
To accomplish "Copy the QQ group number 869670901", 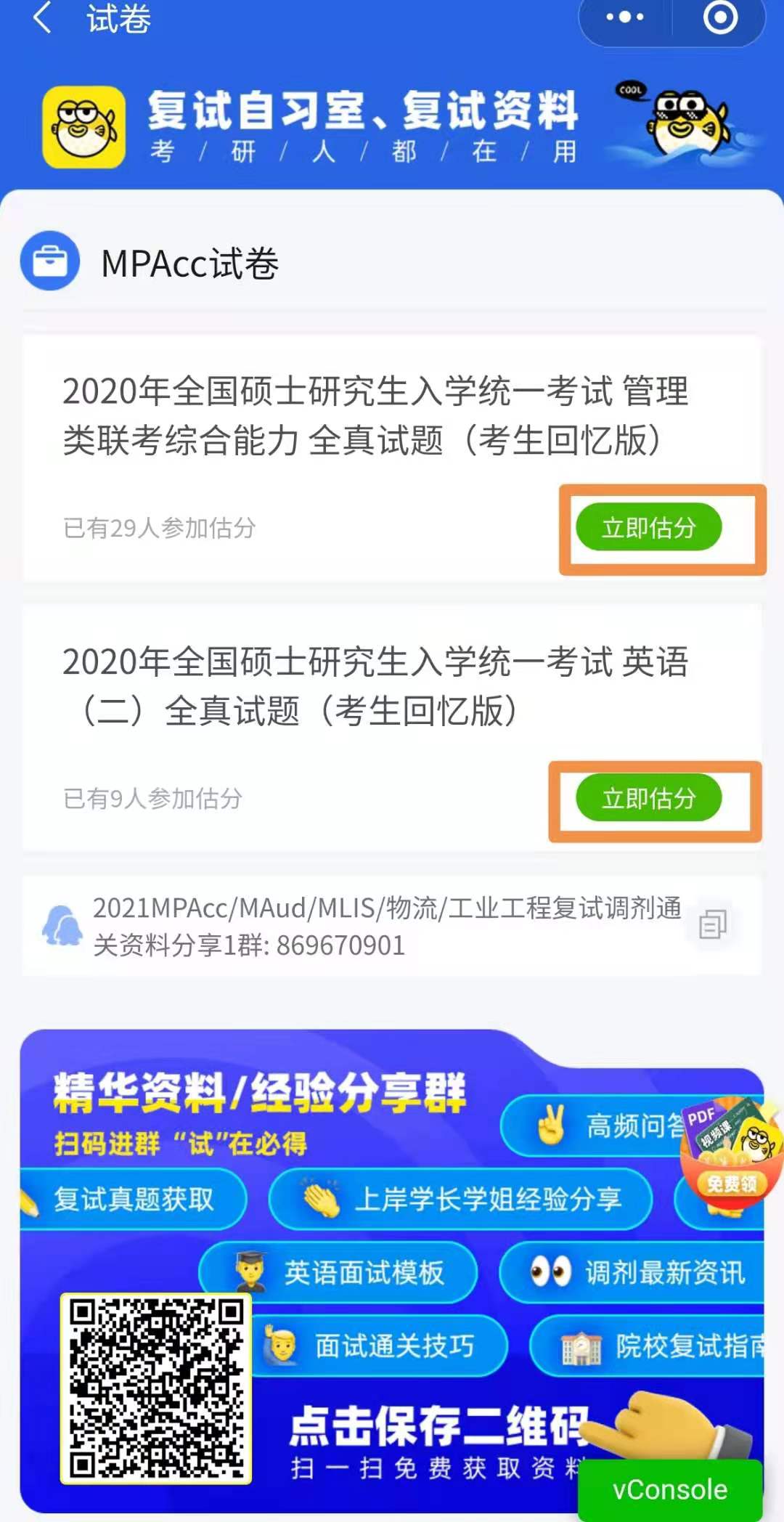I will [x=713, y=925].
